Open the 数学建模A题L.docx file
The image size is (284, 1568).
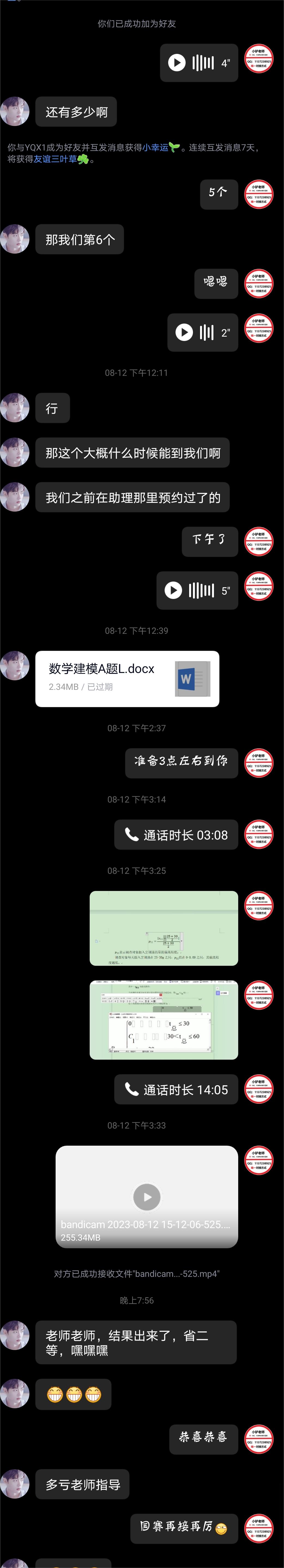tap(127, 679)
